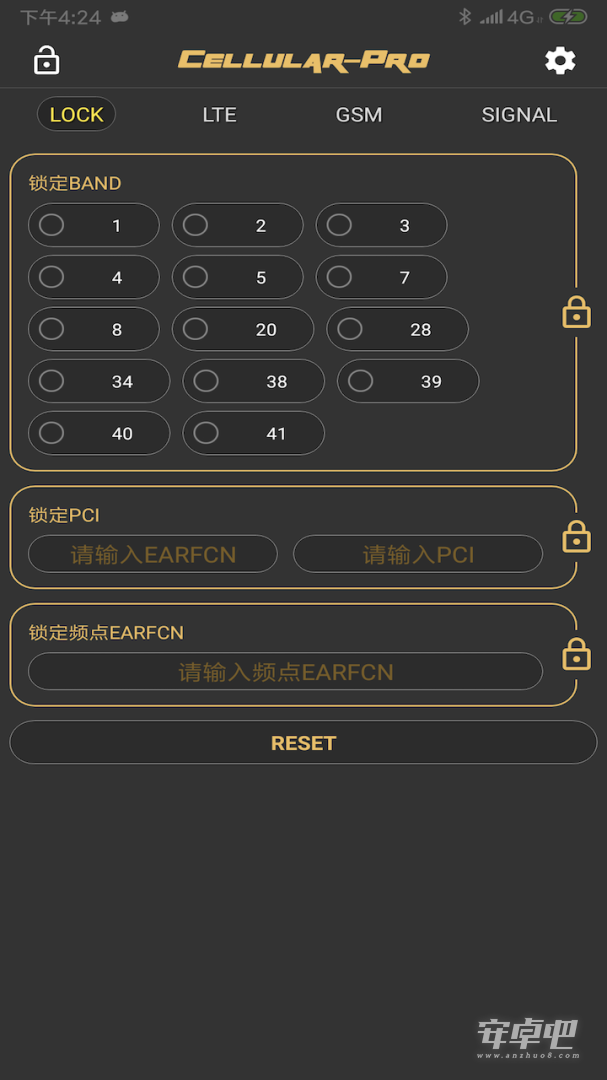Select band 38 radio option

[253, 381]
